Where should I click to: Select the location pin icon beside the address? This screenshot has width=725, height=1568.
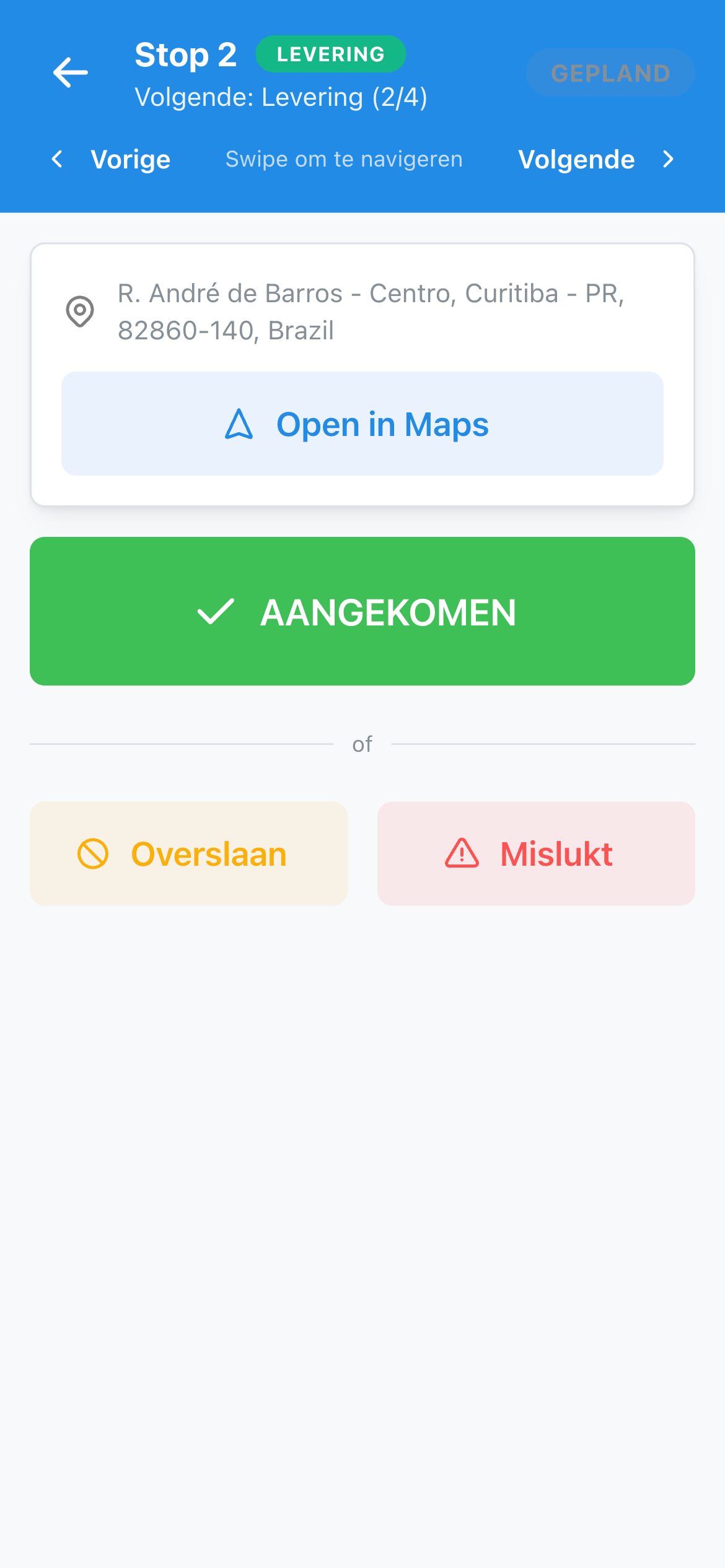[x=79, y=311]
